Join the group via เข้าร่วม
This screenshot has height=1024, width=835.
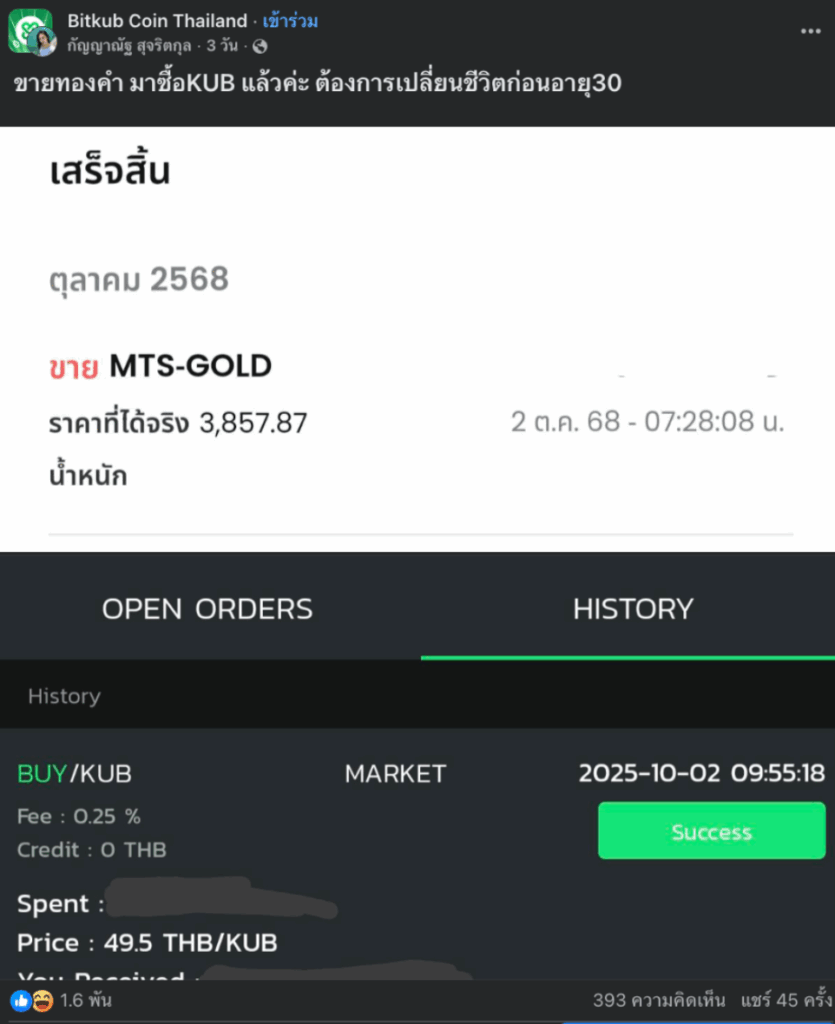click(x=290, y=21)
